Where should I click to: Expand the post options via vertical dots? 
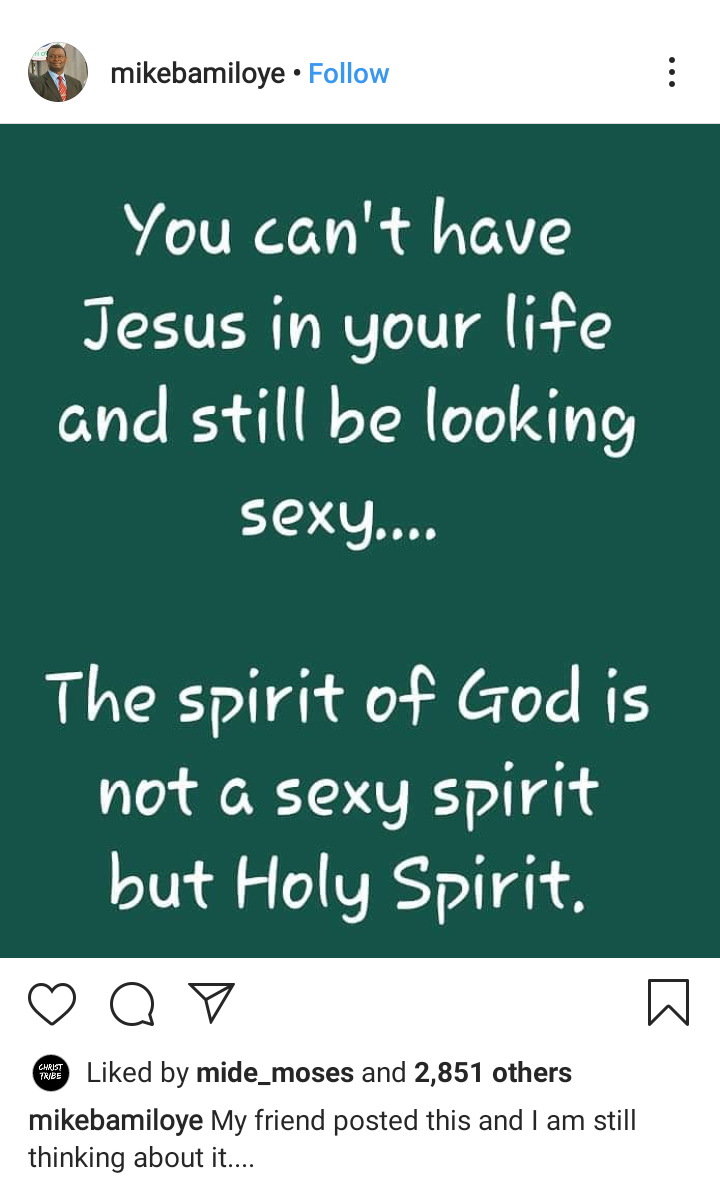[672, 71]
